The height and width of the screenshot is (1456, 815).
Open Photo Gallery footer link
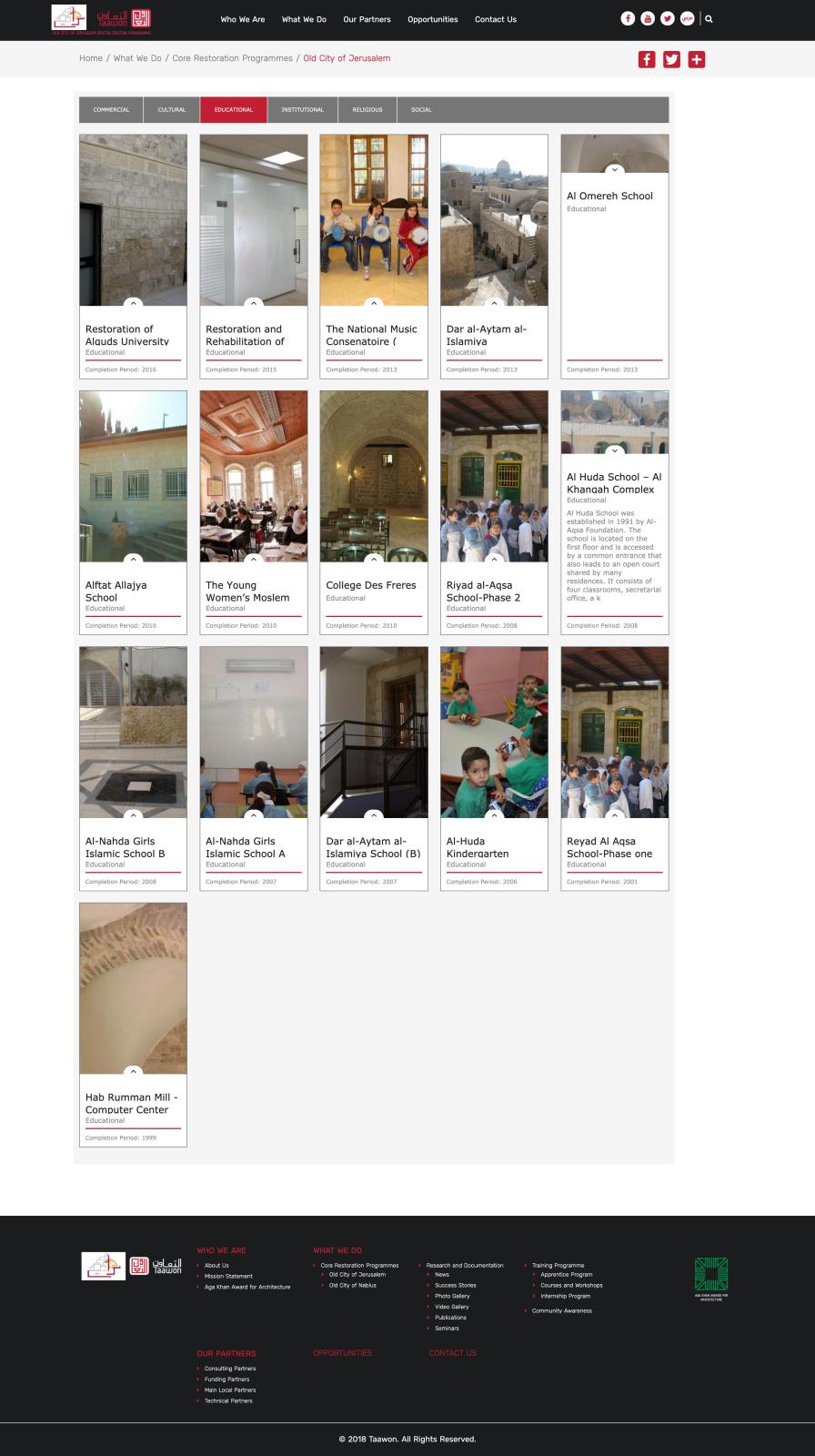[452, 1296]
